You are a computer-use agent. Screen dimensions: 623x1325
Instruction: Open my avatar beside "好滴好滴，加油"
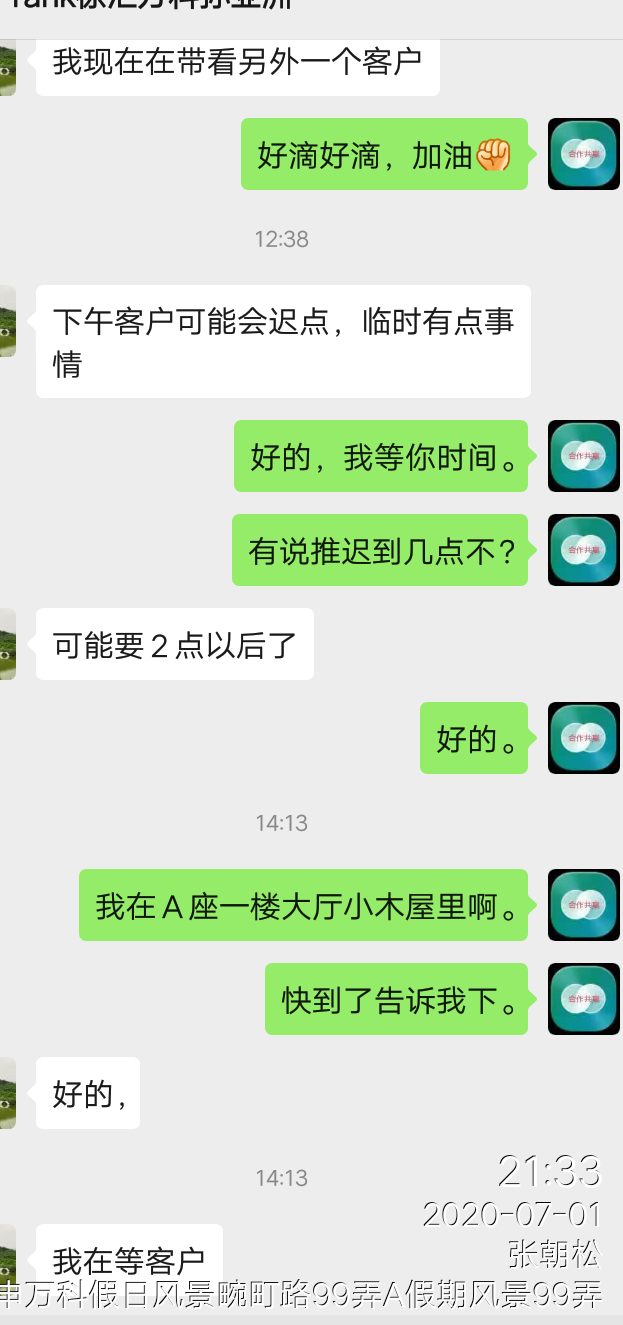[584, 154]
